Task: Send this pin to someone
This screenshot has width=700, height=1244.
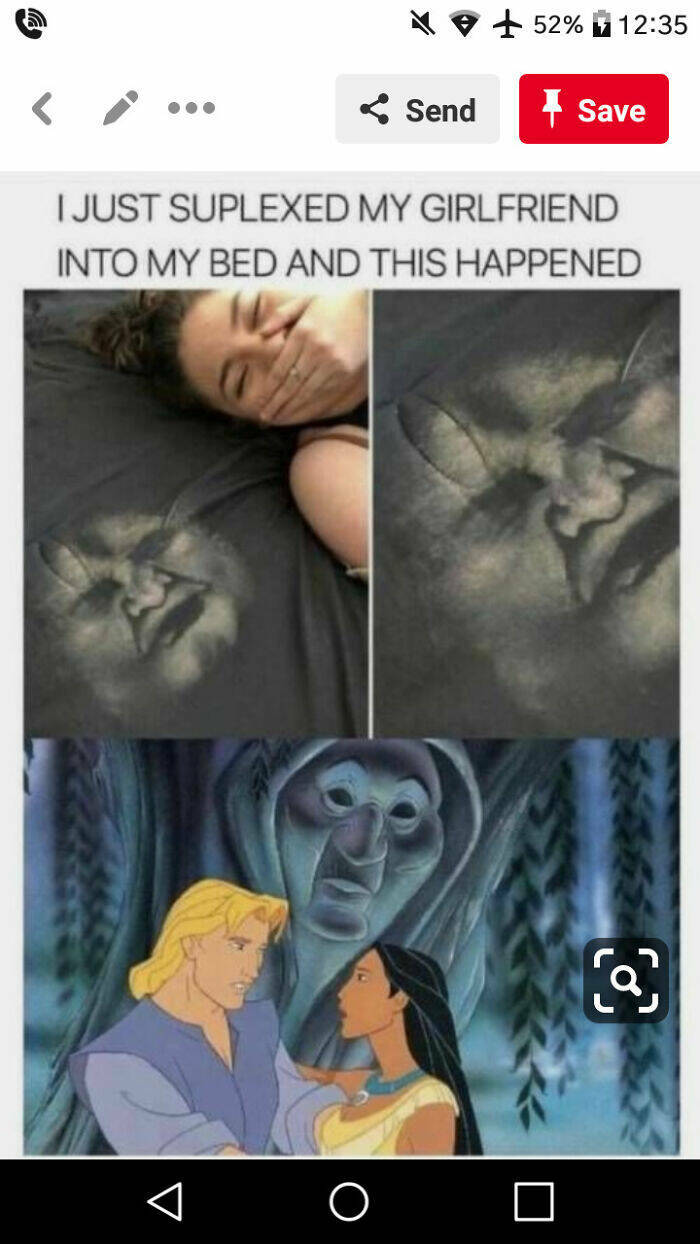Action: pyautogui.click(x=417, y=109)
